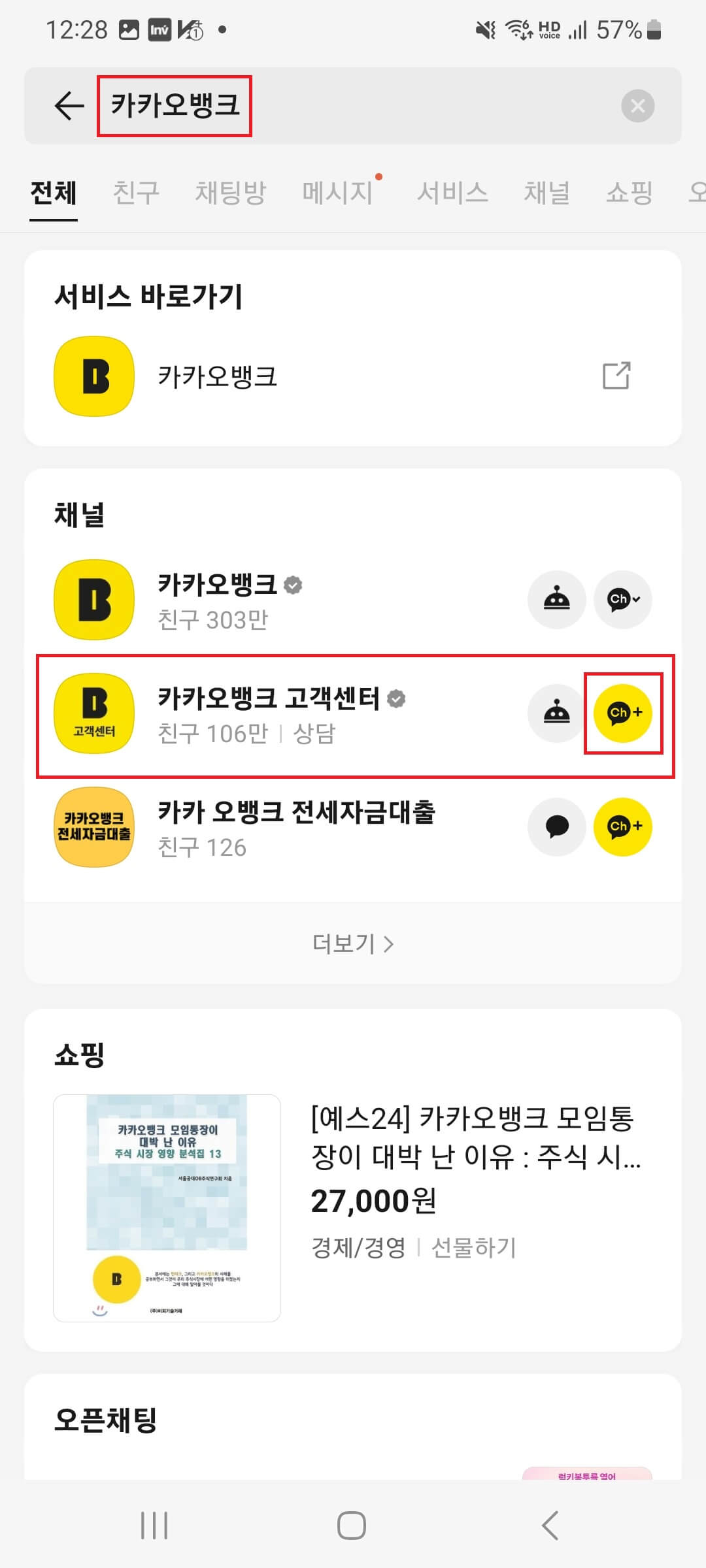Clear the search query with the X button
The width and height of the screenshot is (706, 1568).
pyautogui.click(x=637, y=106)
